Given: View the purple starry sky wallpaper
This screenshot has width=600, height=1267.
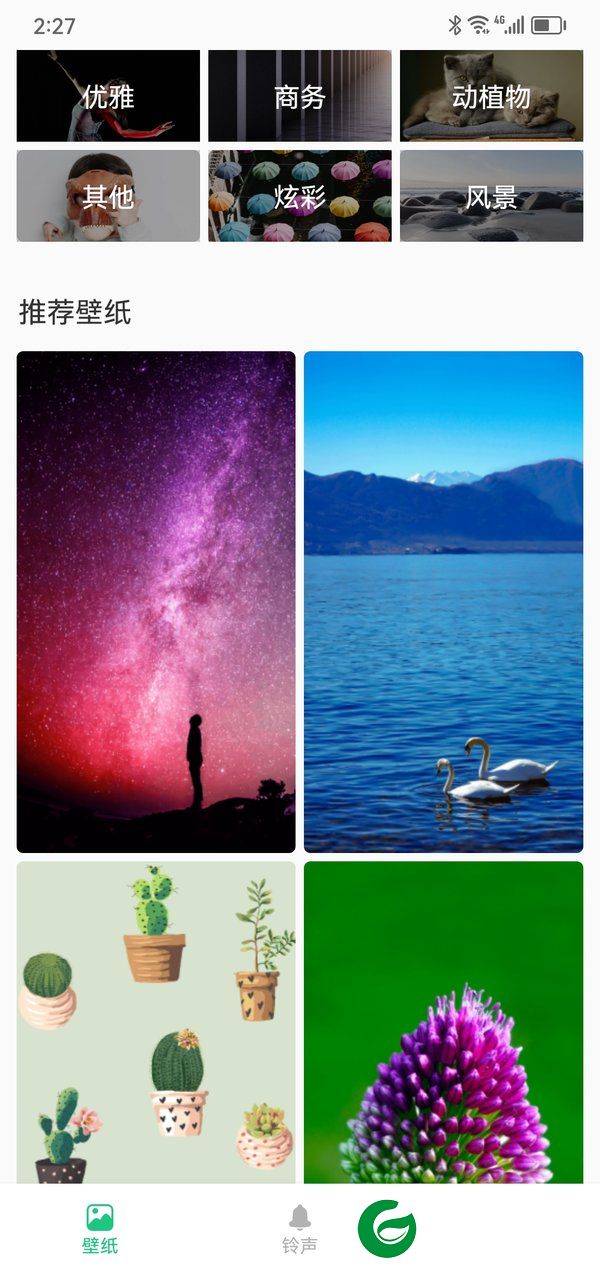Looking at the screenshot, I should [156, 601].
